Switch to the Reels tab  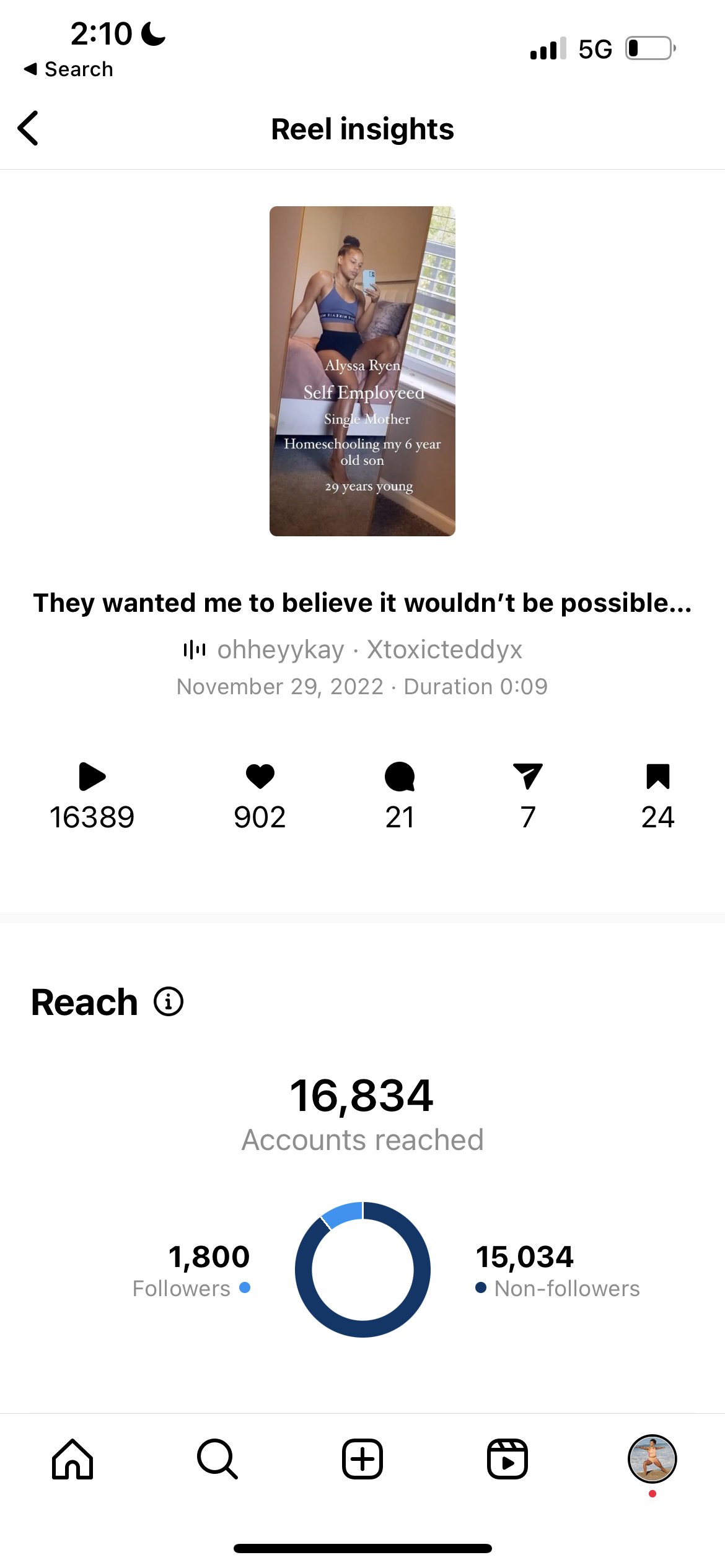tap(507, 1459)
